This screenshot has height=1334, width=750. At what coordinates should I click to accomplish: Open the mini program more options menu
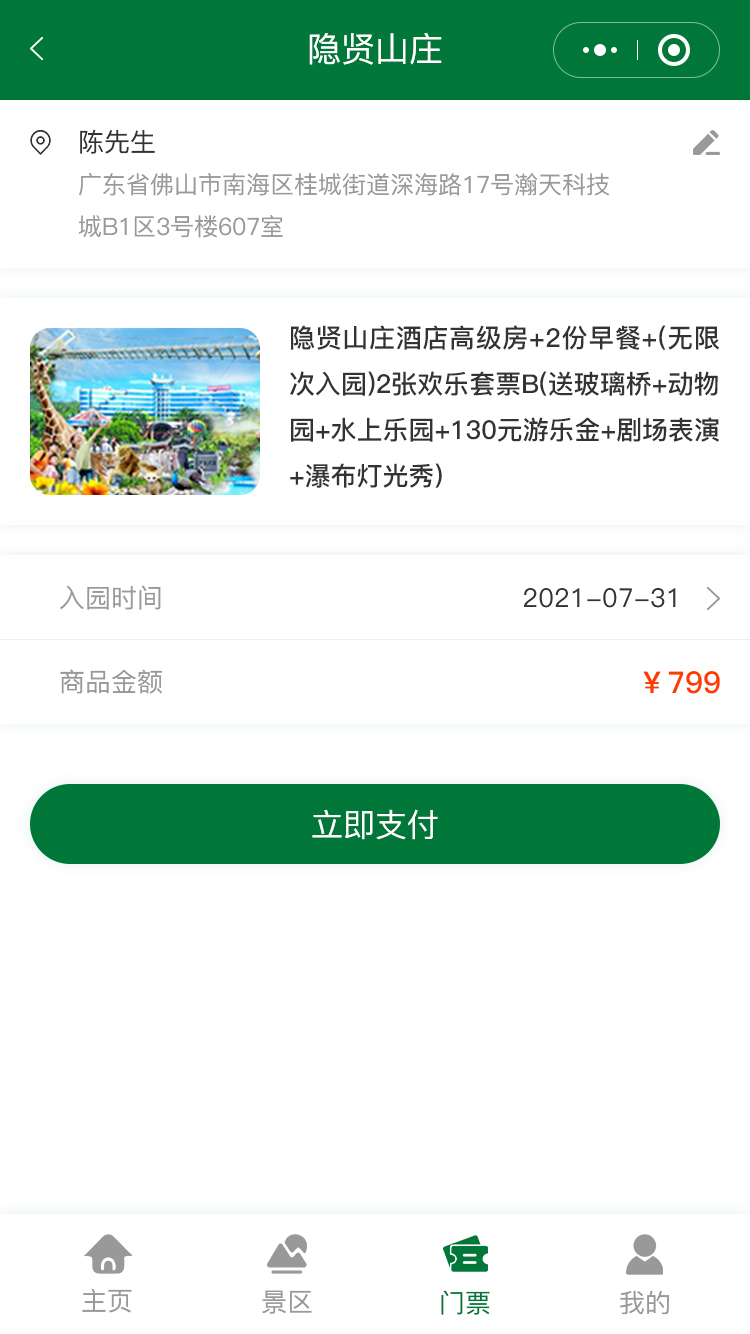[x=599, y=50]
